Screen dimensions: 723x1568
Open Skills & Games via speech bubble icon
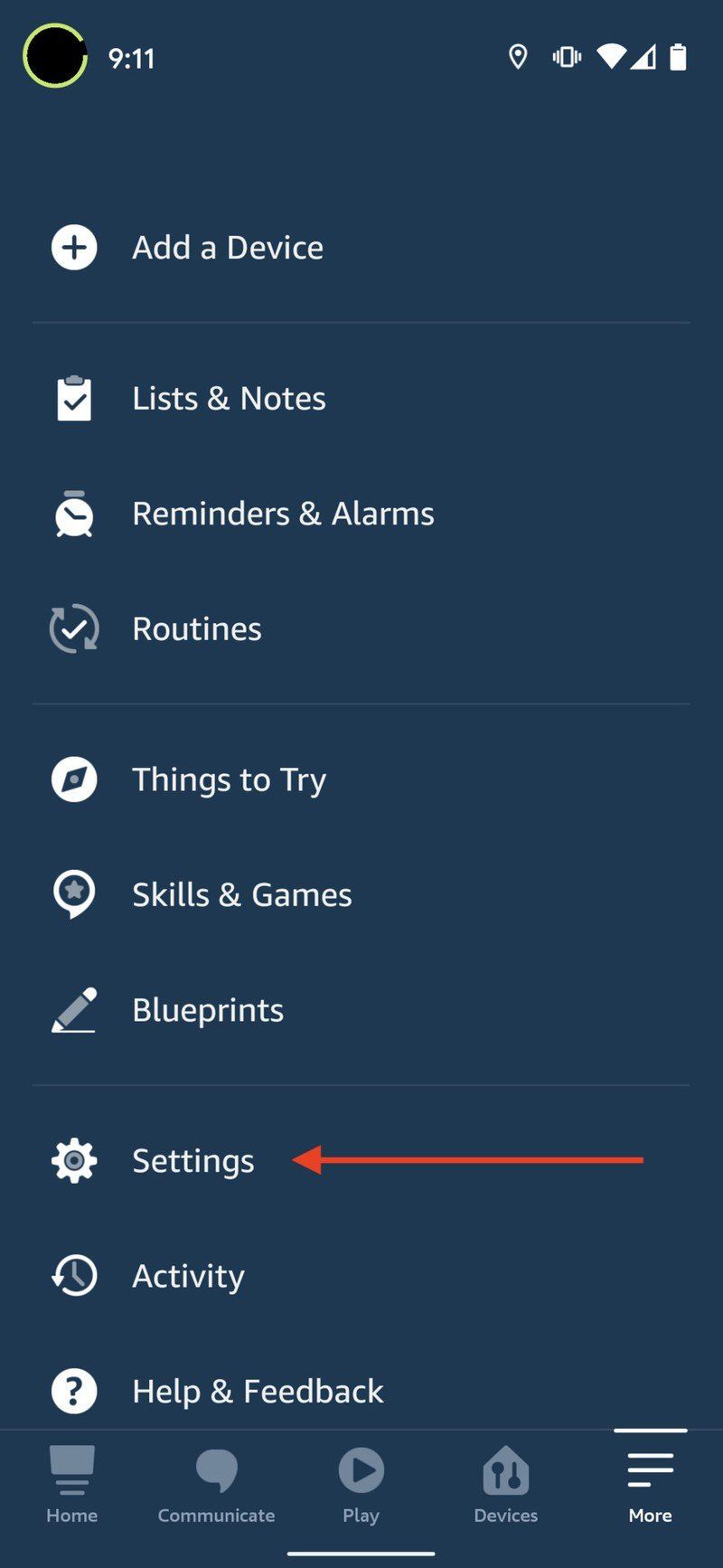pos(73,893)
